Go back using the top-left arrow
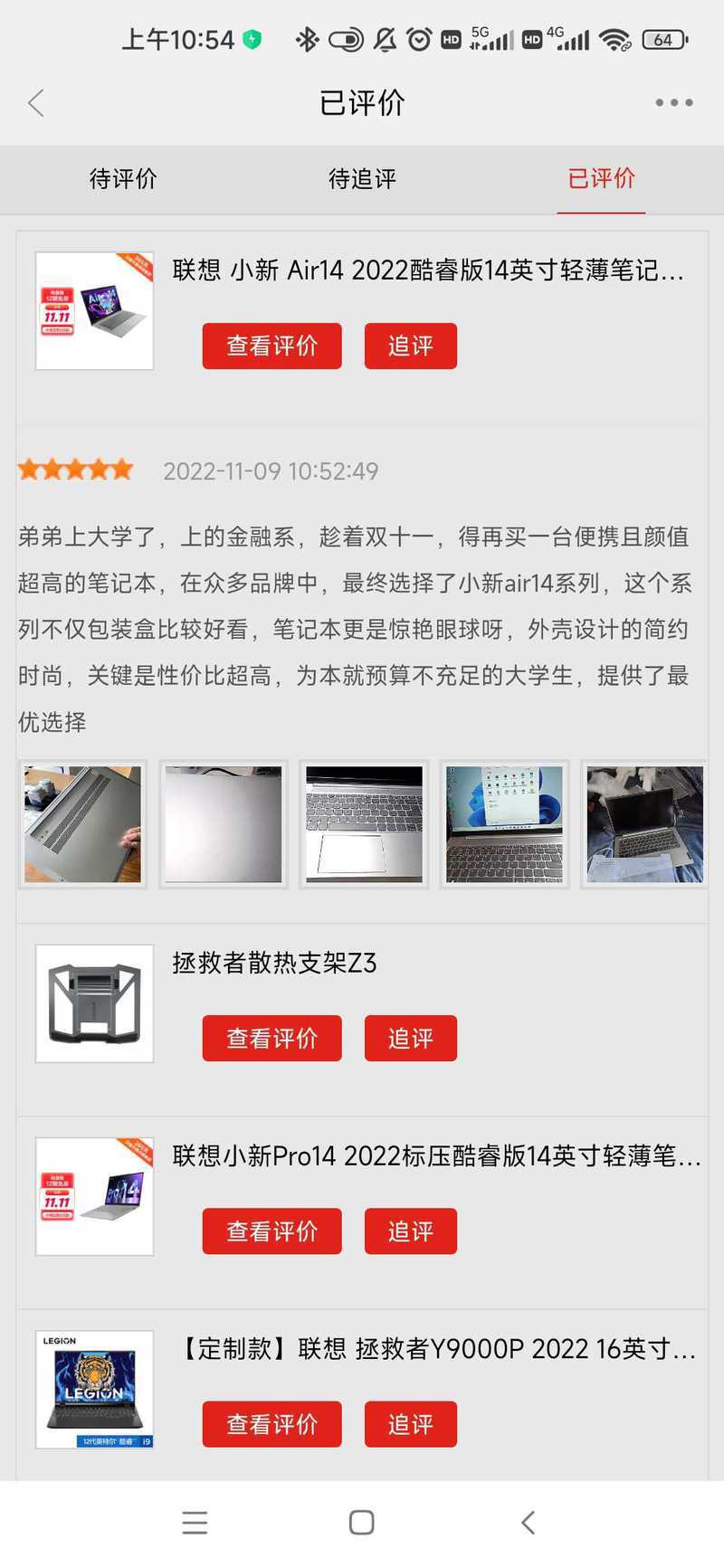The image size is (724, 1568). tap(36, 103)
